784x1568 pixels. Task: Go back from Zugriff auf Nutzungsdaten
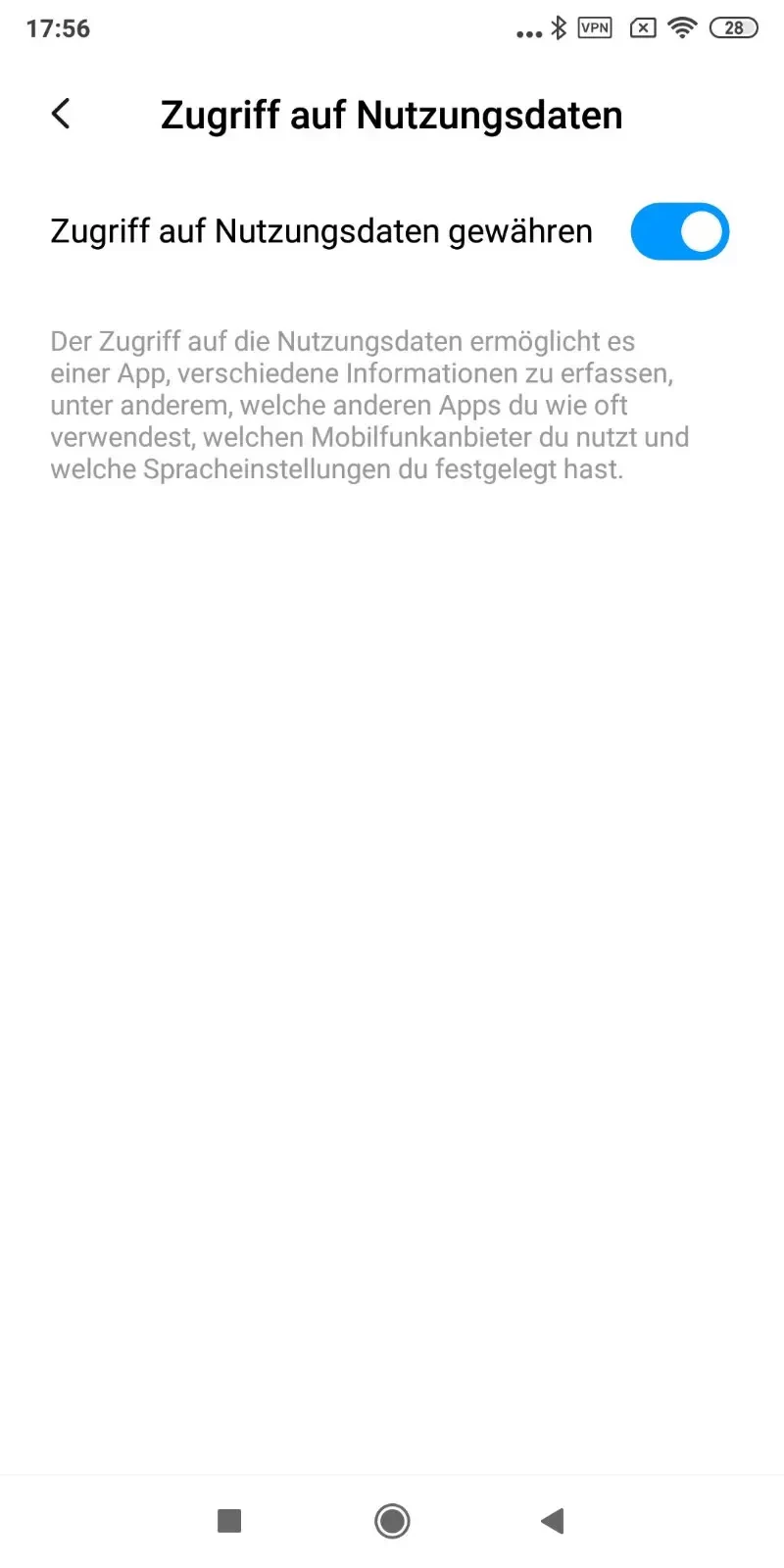pos(61,114)
